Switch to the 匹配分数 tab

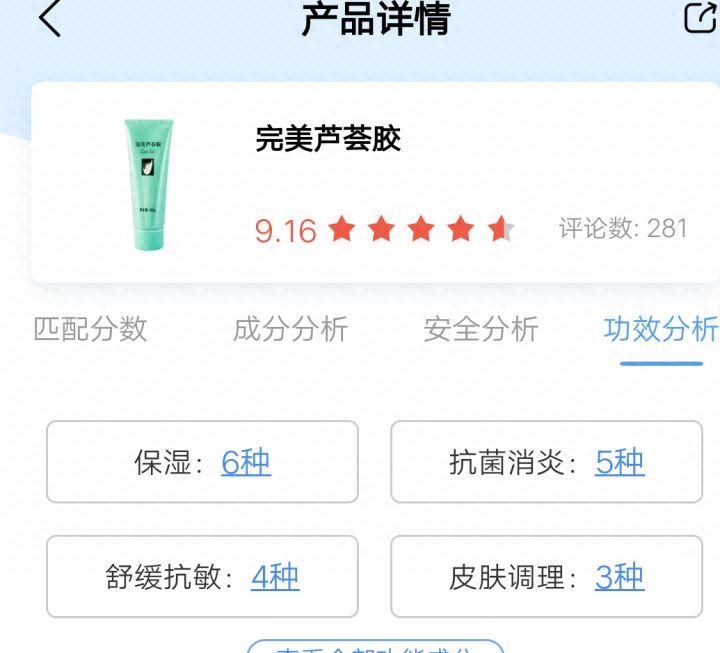[91, 329]
